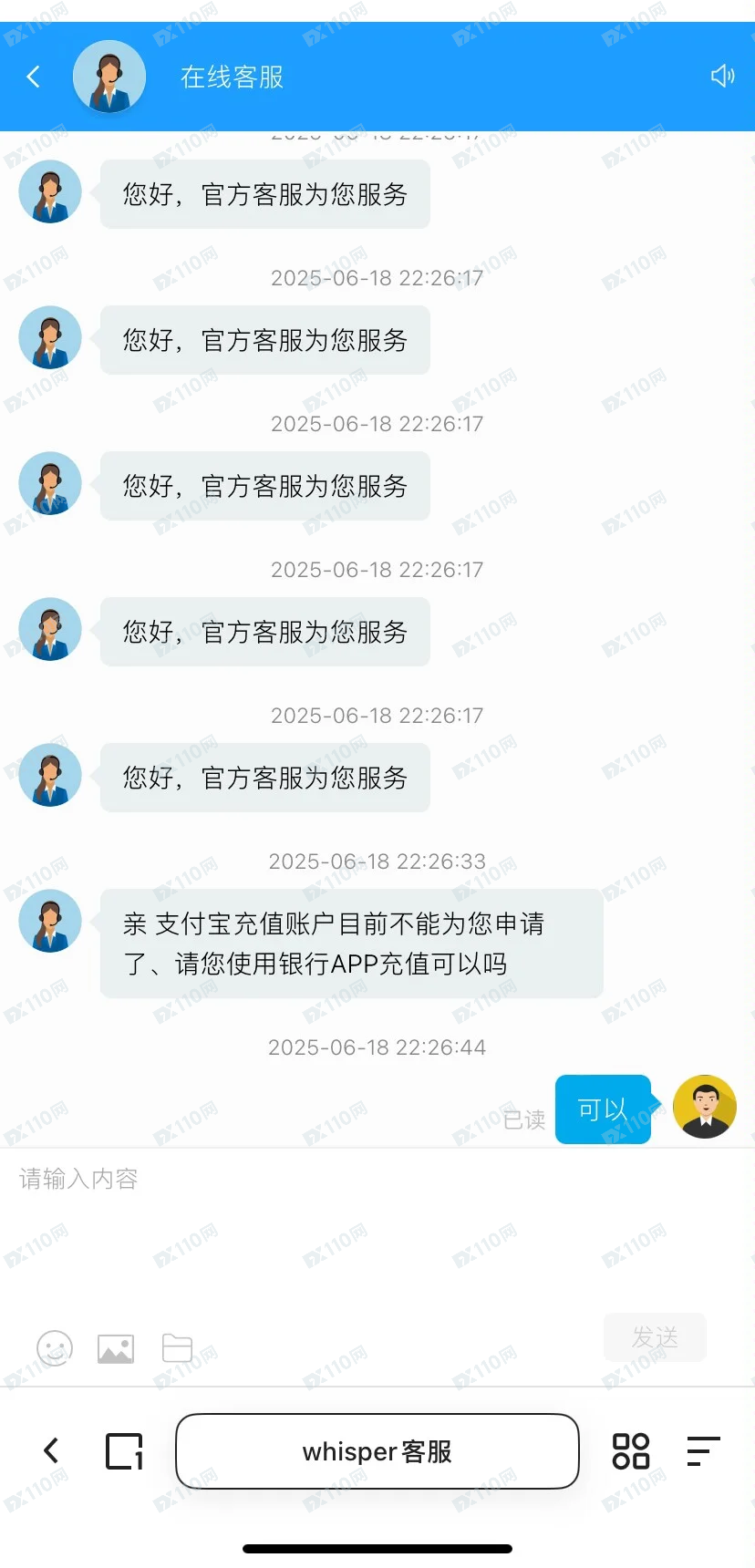Go back from the 在线客服 chat
Image resolution: width=755 pixels, height=1568 pixels.
[x=34, y=77]
